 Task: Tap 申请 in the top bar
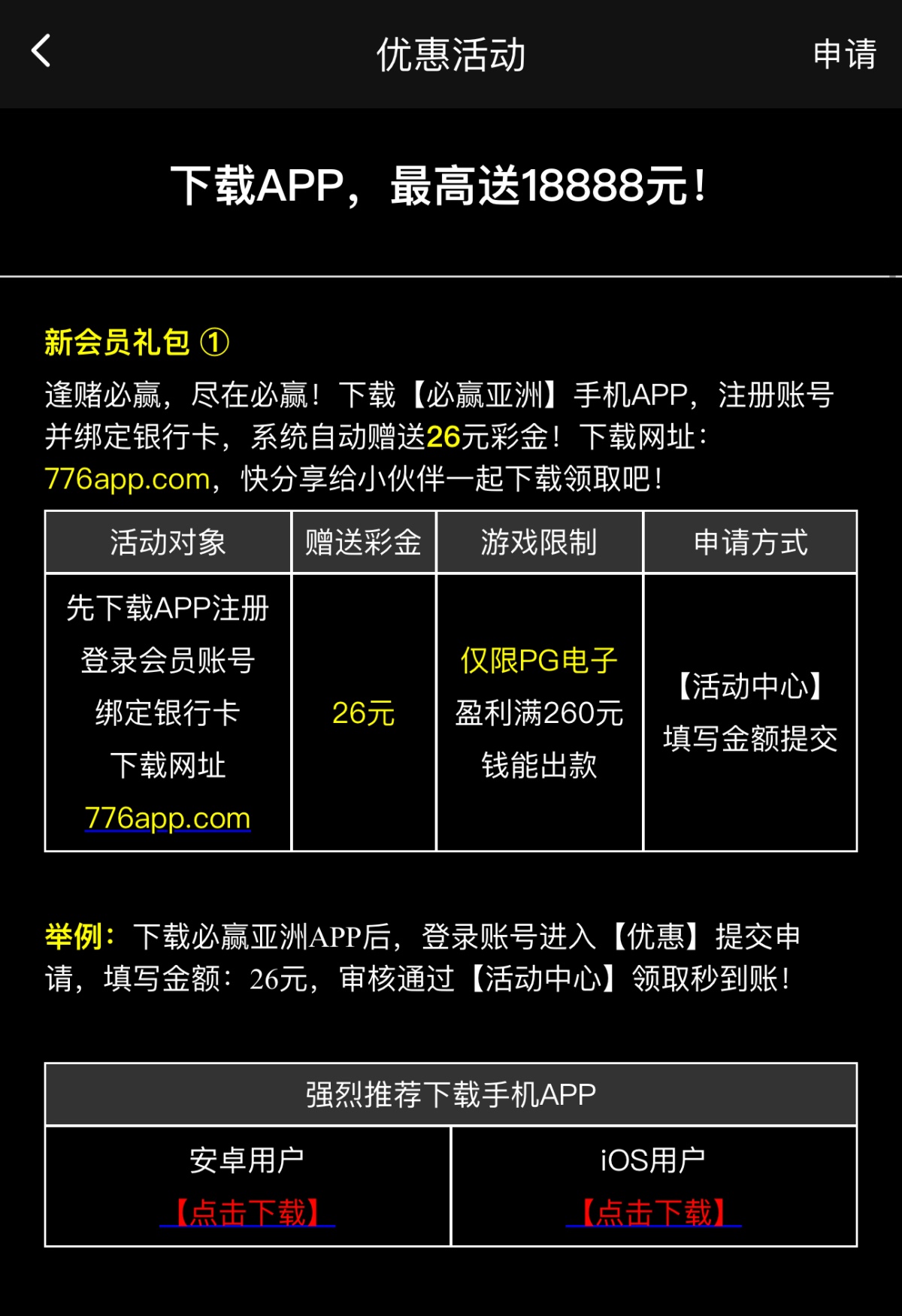[844, 54]
